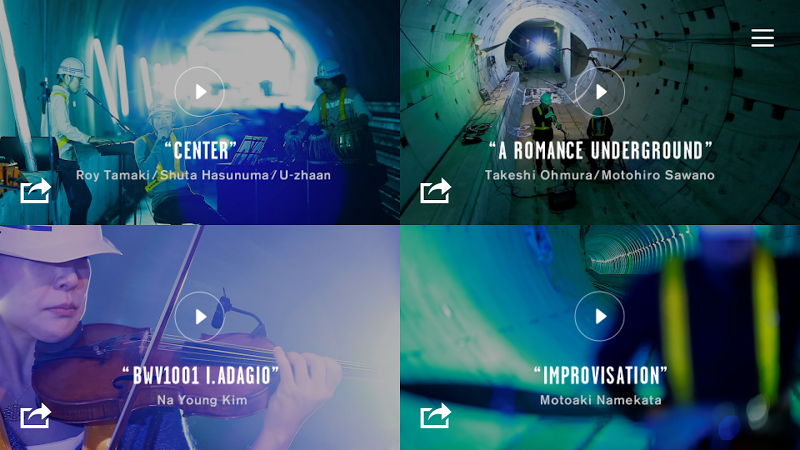Viewport: 800px width, 450px height.
Task: Play the "Improvisation" video
Action: click(x=600, y=317)
